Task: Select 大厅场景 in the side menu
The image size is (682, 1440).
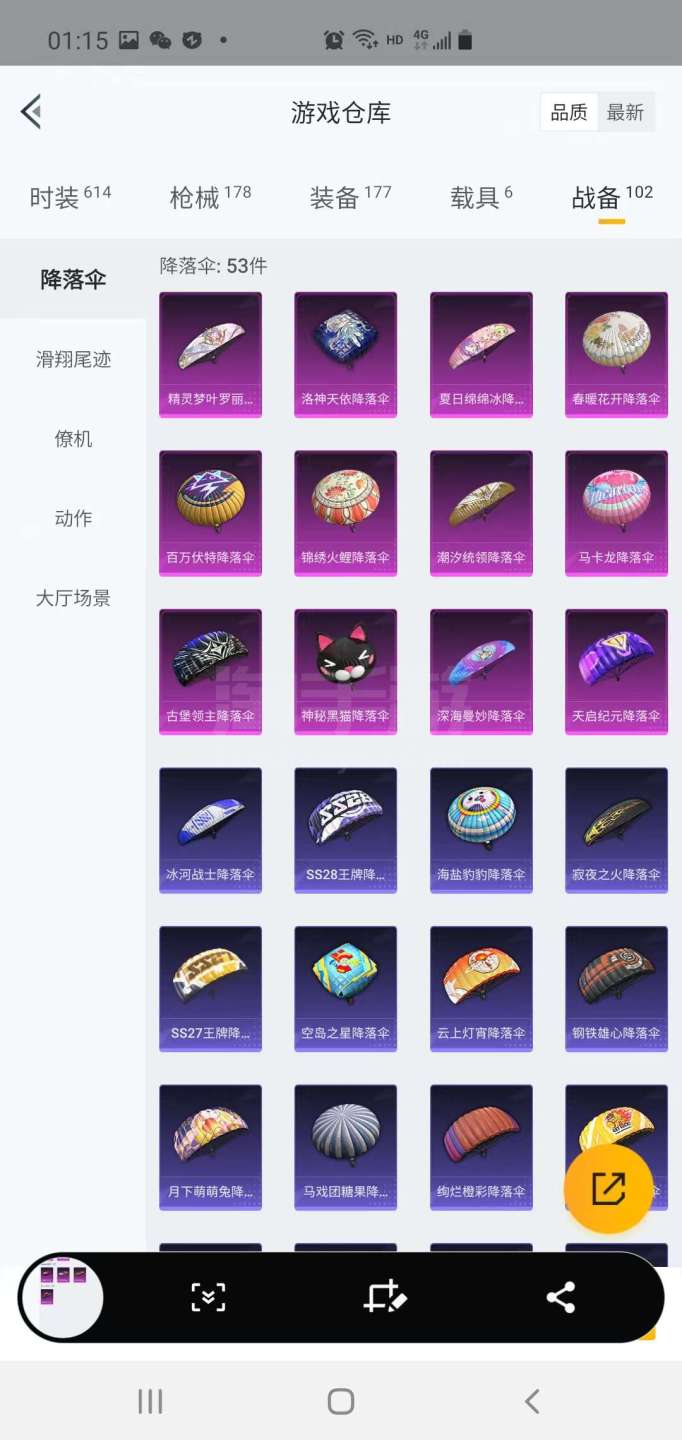Action: click(x=73, y=598)
